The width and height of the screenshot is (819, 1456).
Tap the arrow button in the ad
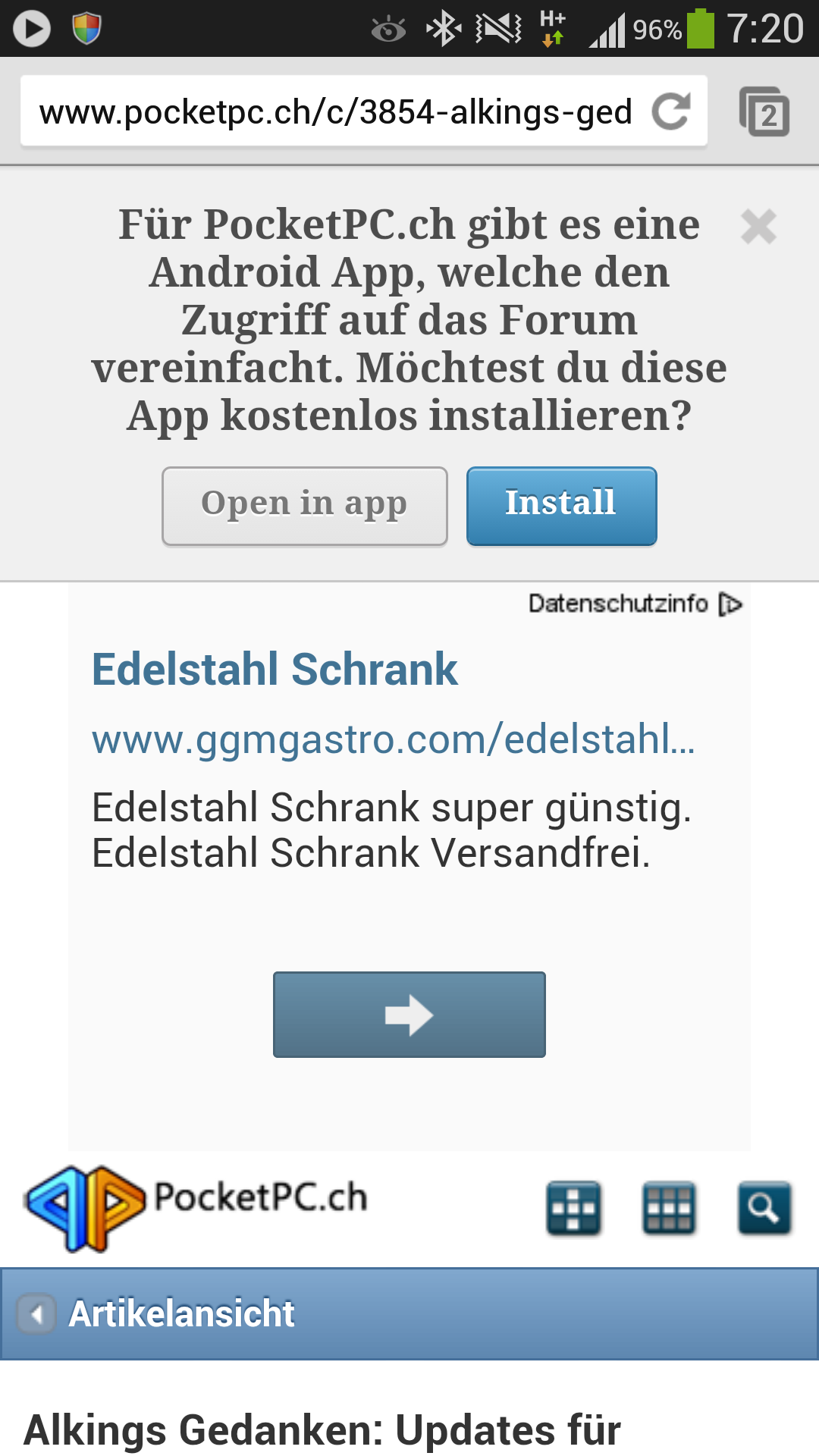tap(409, 1015)
